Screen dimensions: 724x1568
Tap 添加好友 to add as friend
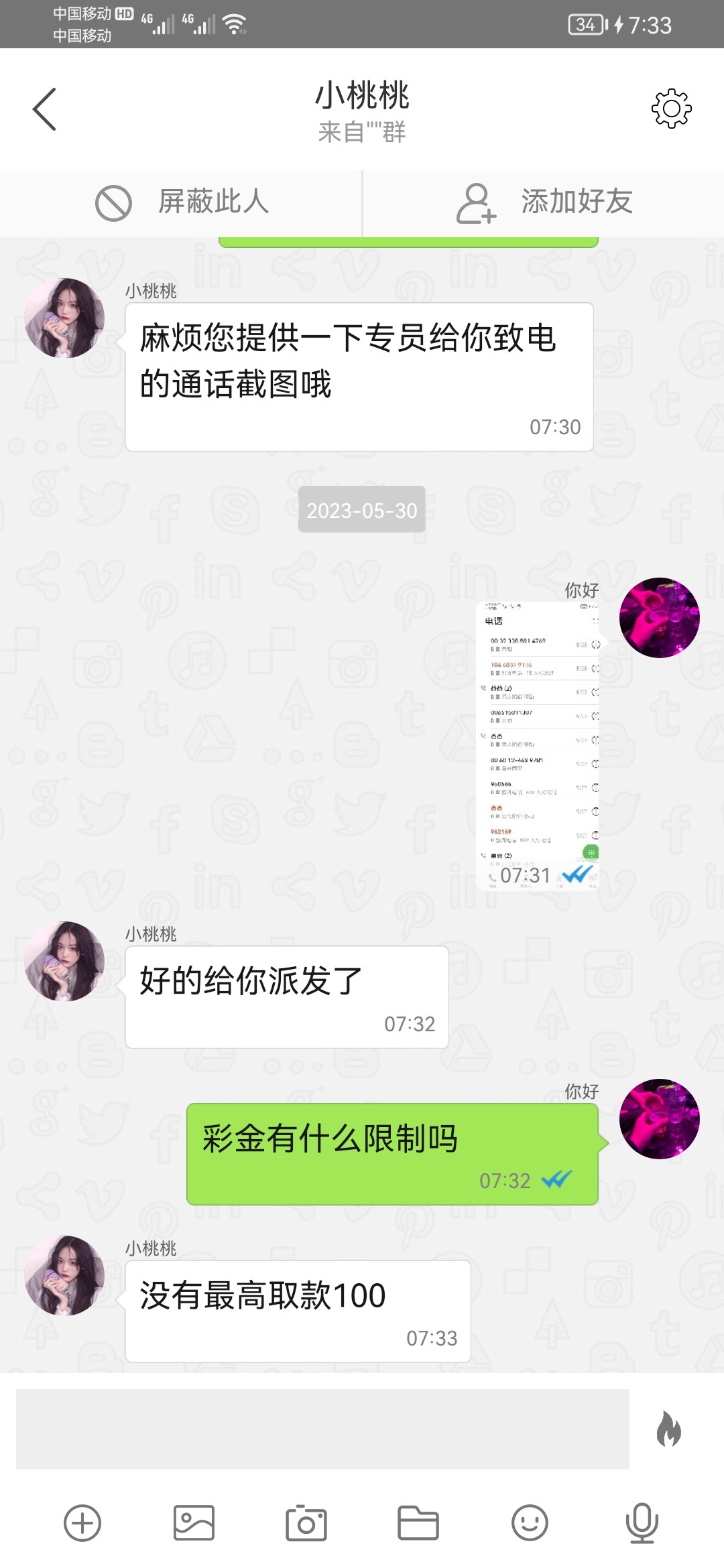(543, 202)
